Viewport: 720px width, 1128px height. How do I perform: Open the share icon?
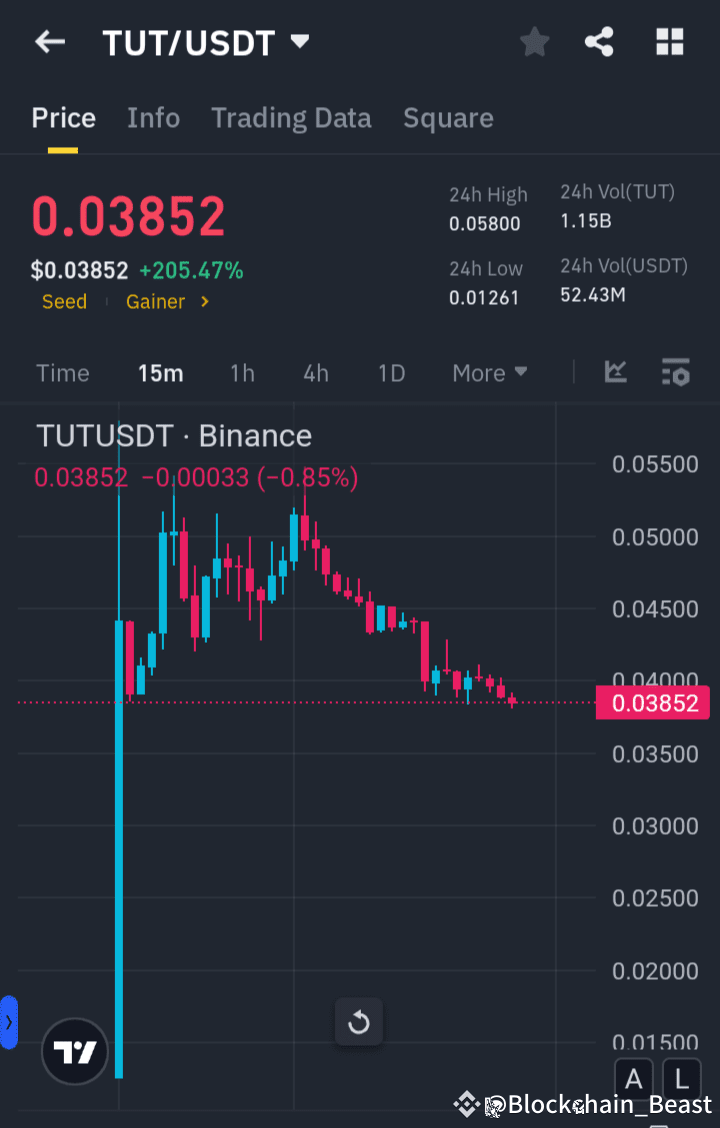(599, 42)
